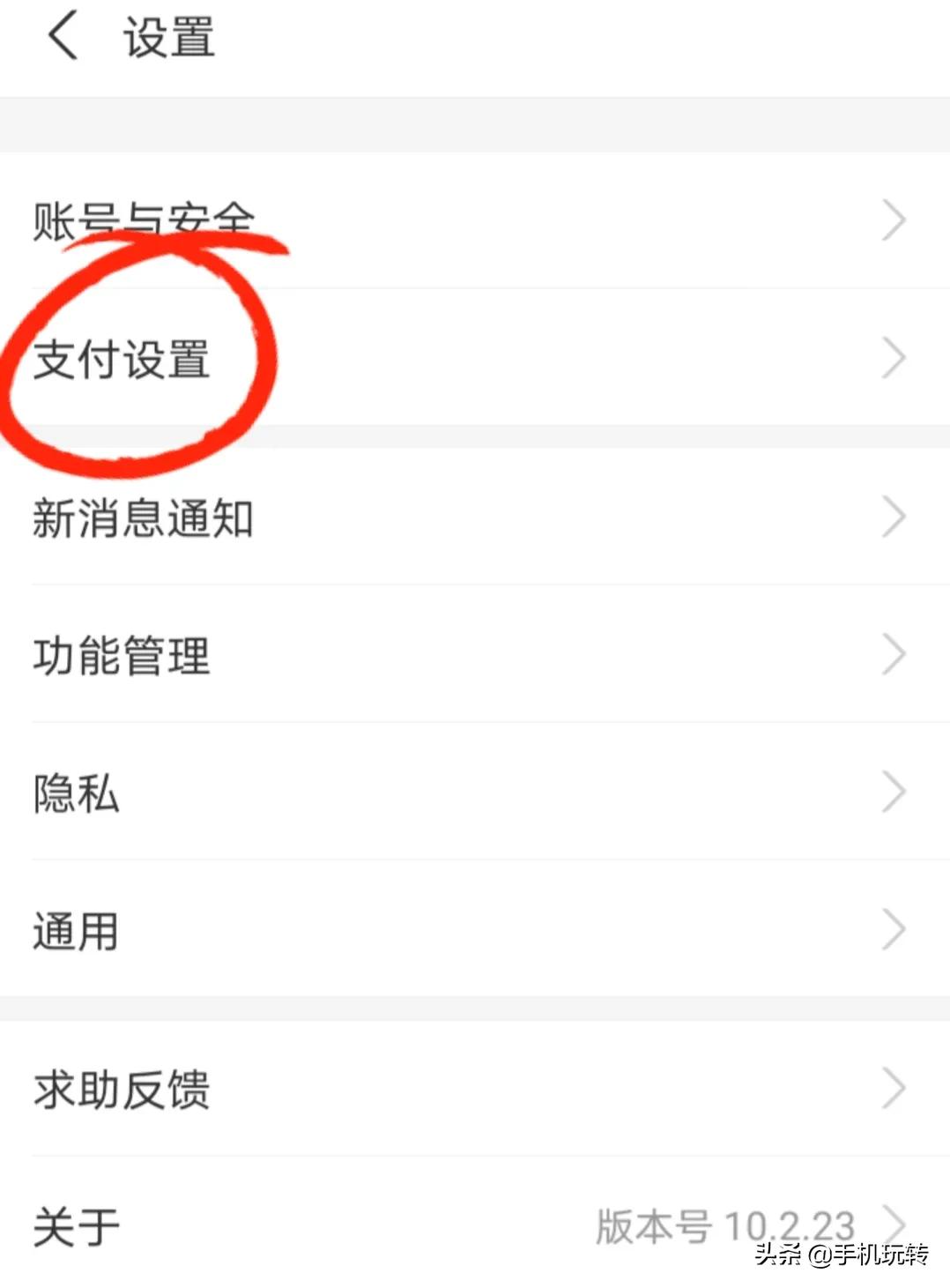Expand the chevron beside 关于

coord(897,1224)
